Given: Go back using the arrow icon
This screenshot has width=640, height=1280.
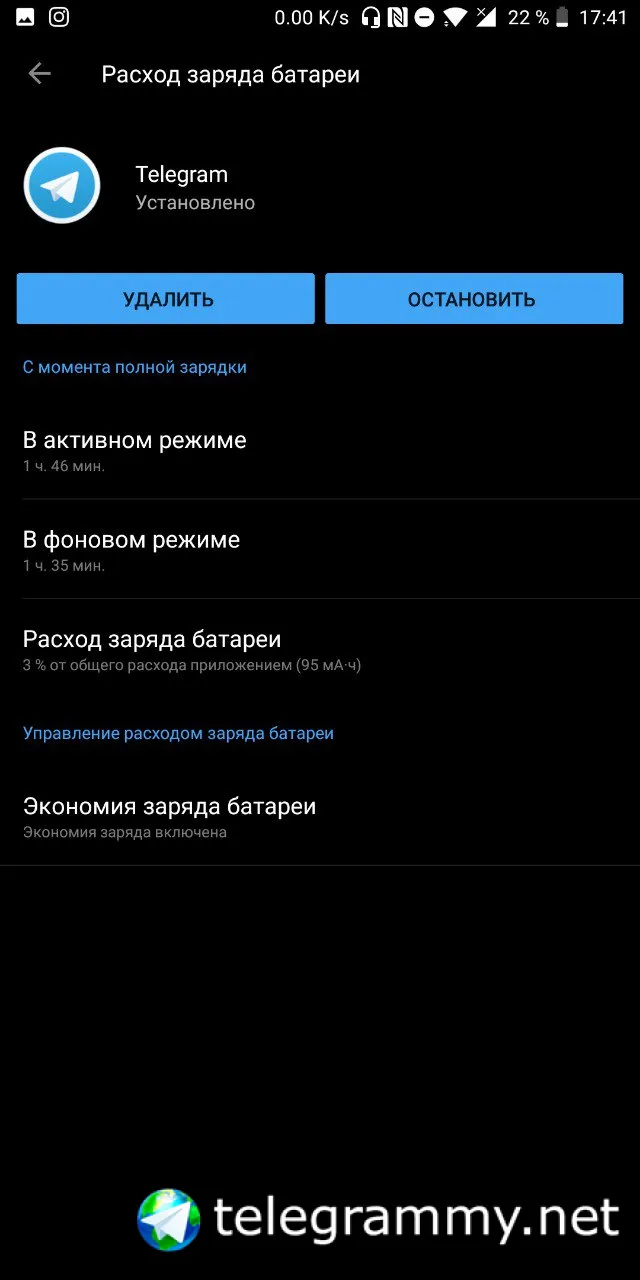Looking at the screenshot, I should coord(39,74).
